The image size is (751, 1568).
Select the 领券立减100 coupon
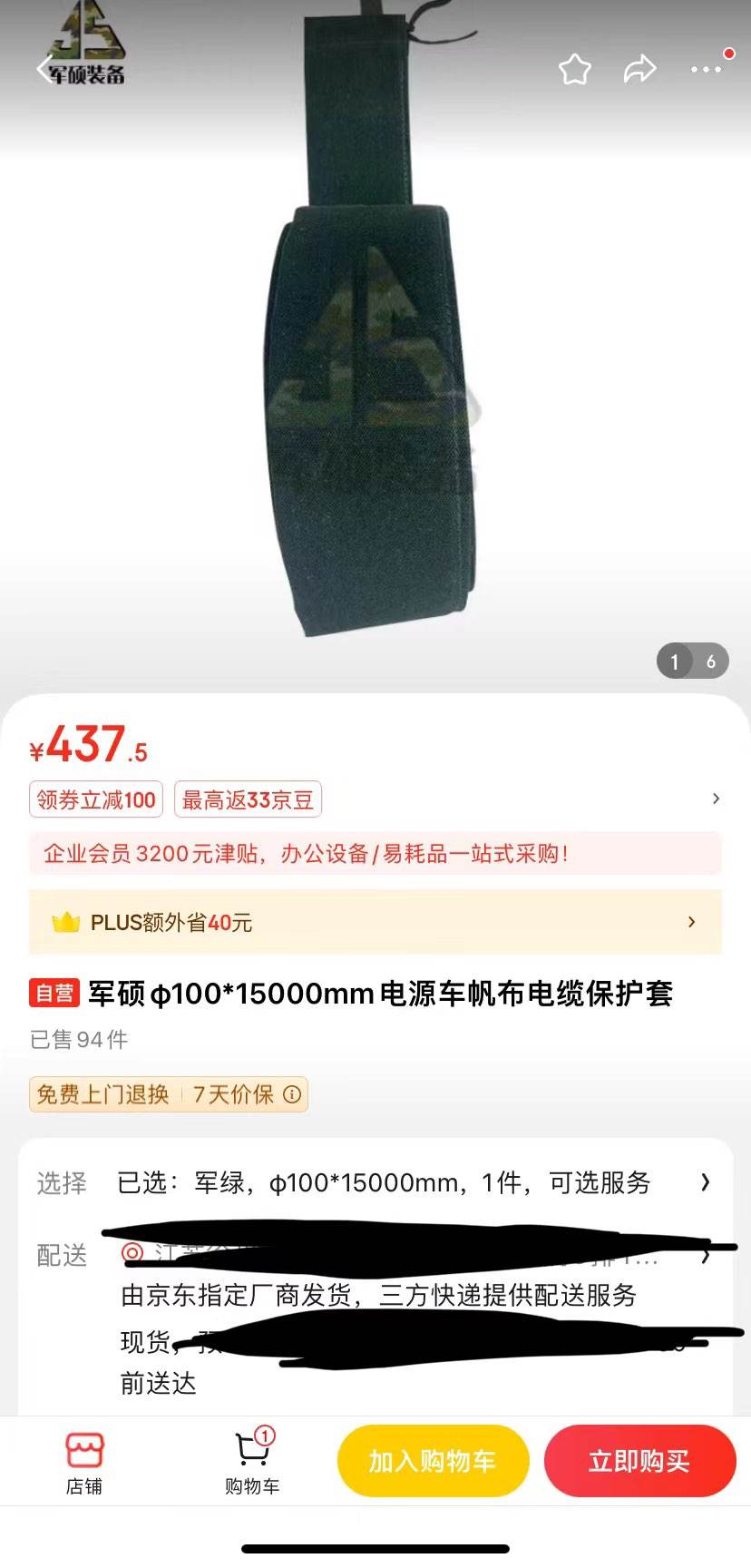[95, 799]
